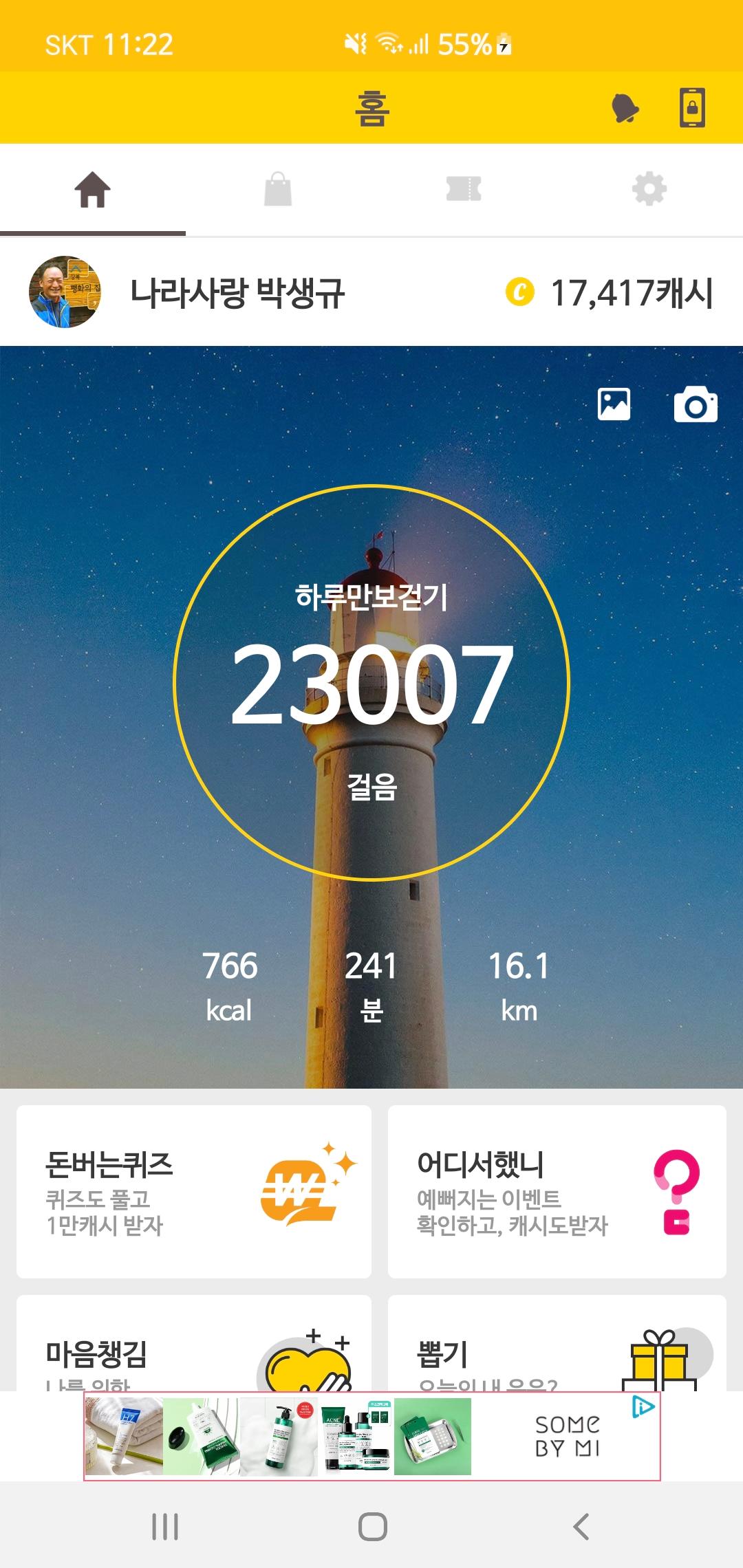Choose a background image from gallery
Screen dimensions: 743x1568
(614, 404)
